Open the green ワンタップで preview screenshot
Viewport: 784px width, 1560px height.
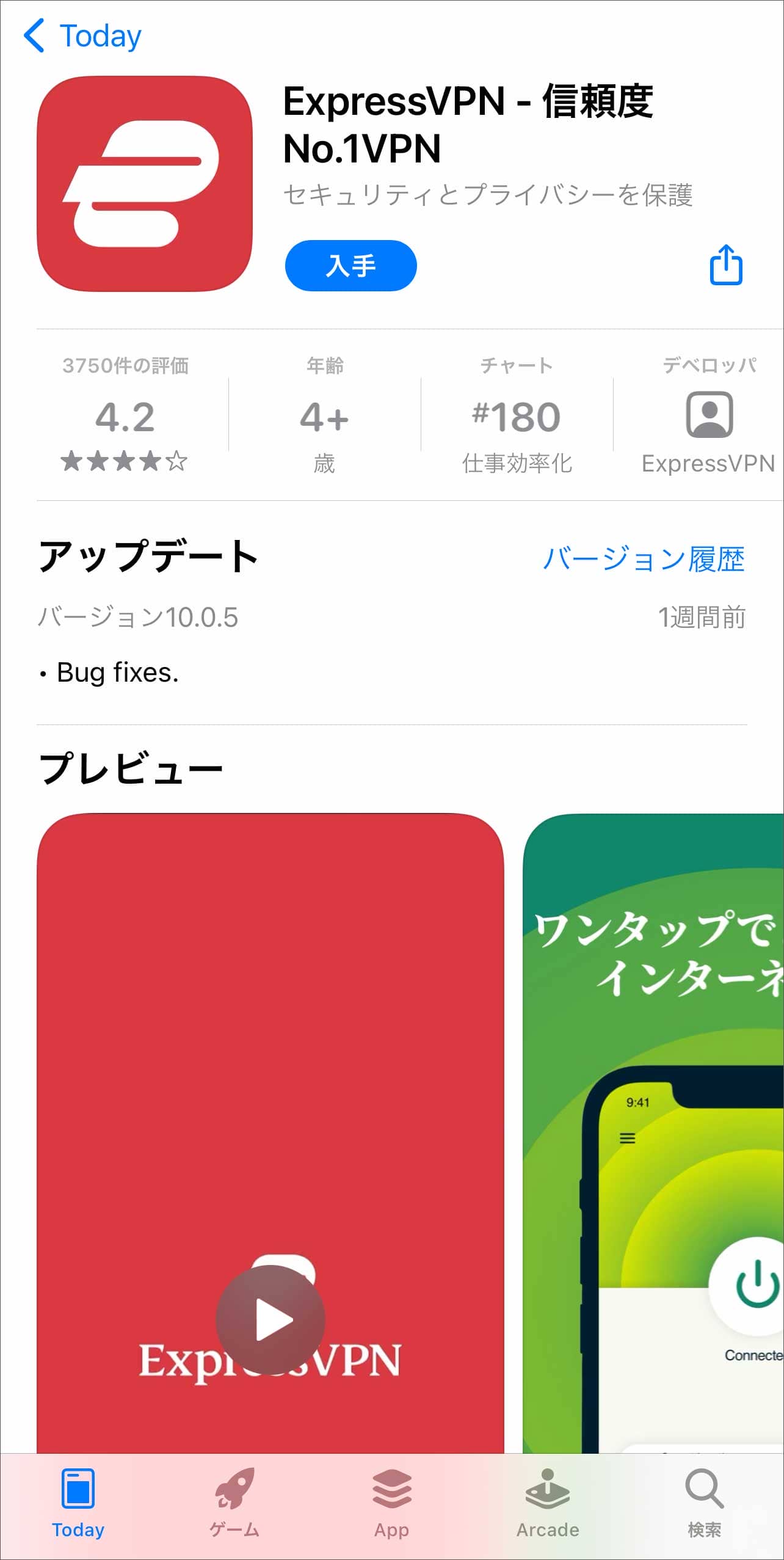pos(653,1130)
